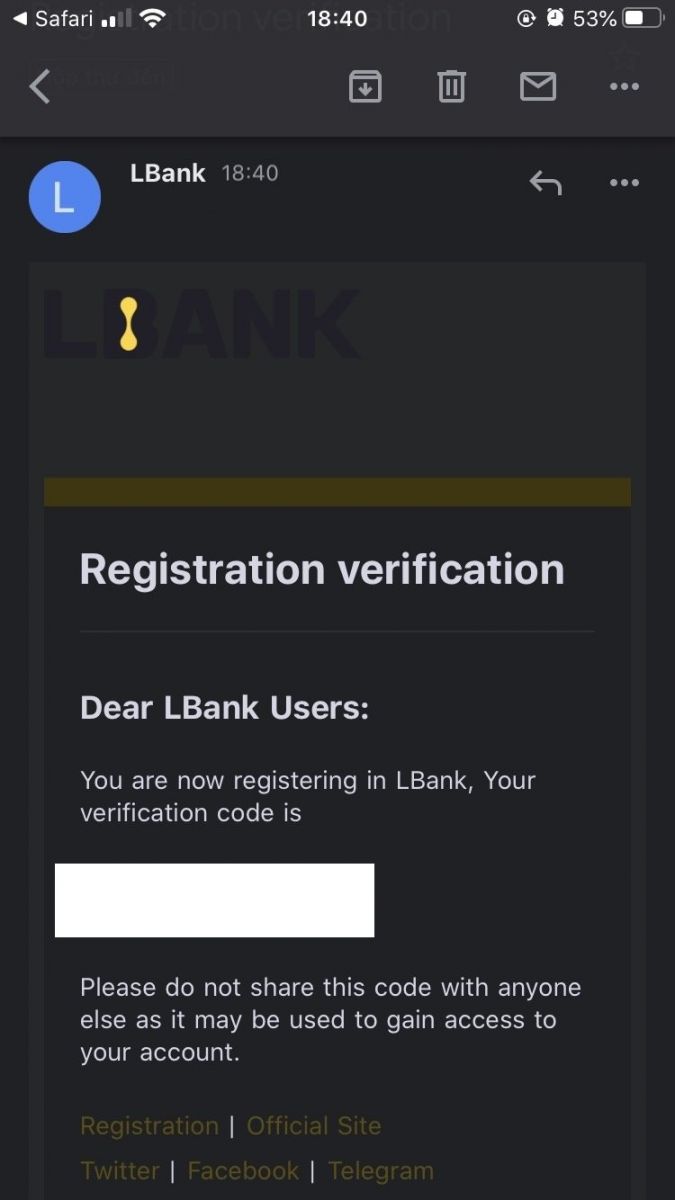The image size is (675, 1200).
Task: Return to Safari via status bar
Action: [55, 18]
